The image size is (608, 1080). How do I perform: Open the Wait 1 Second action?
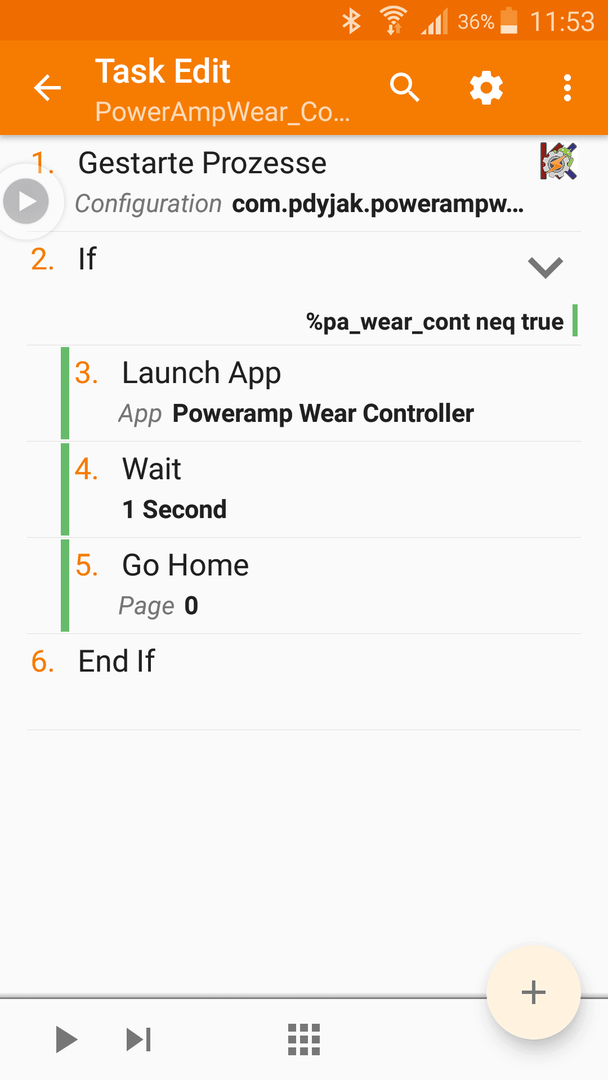[321, 490]
